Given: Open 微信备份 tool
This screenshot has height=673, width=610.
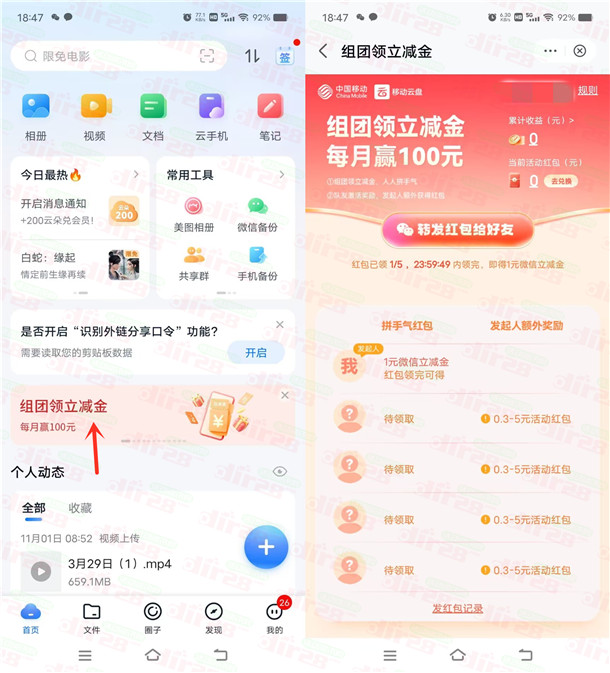Looking at the screenshot, I should (258, 215).
